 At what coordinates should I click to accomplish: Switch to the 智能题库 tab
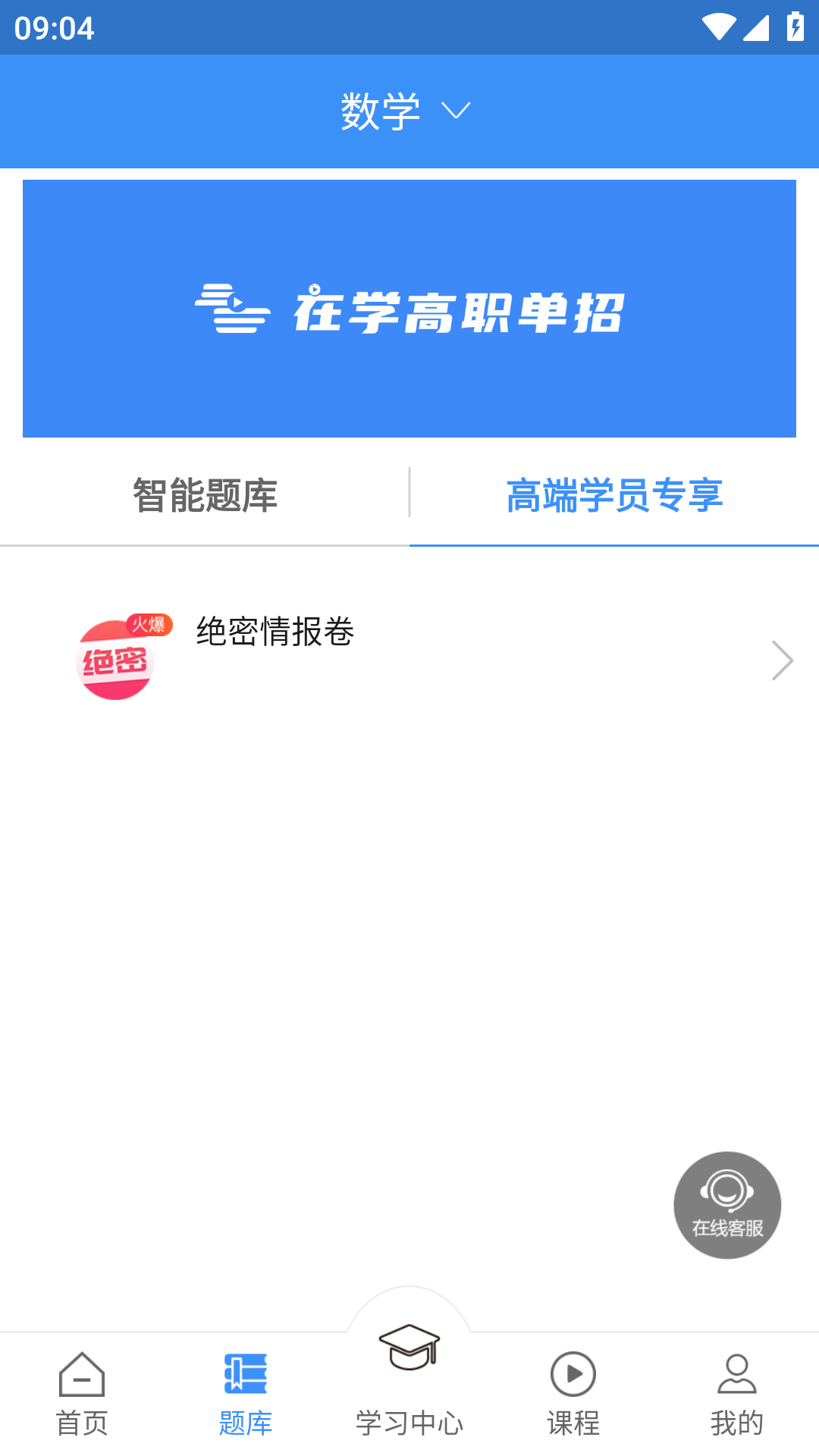tap(205, 497)
